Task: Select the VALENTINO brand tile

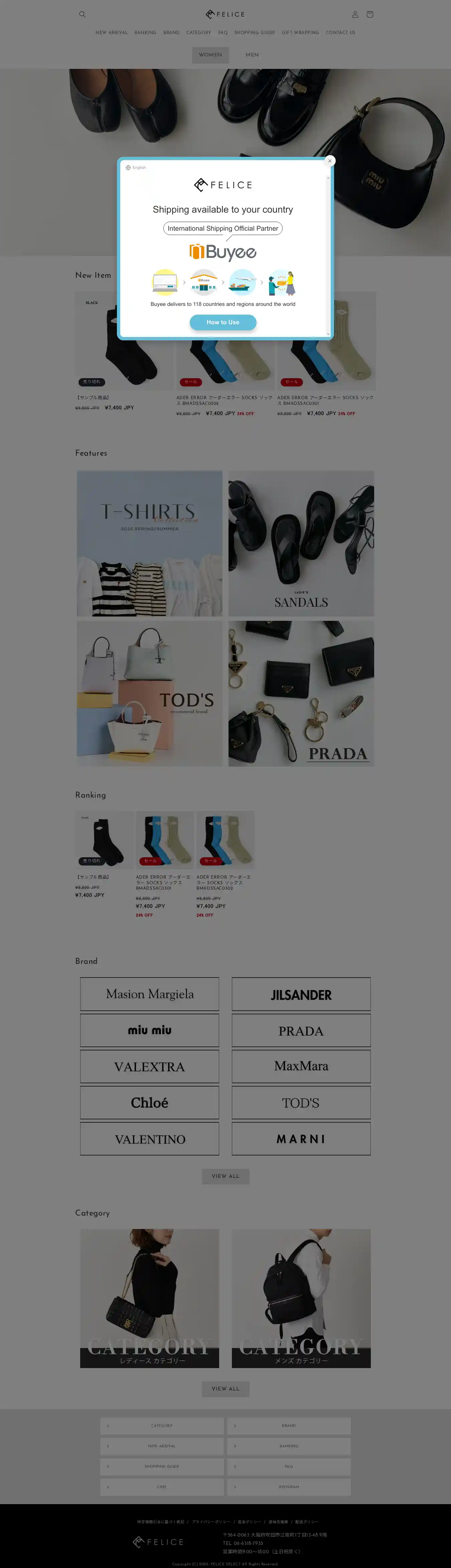Action: coord(150,1138)
